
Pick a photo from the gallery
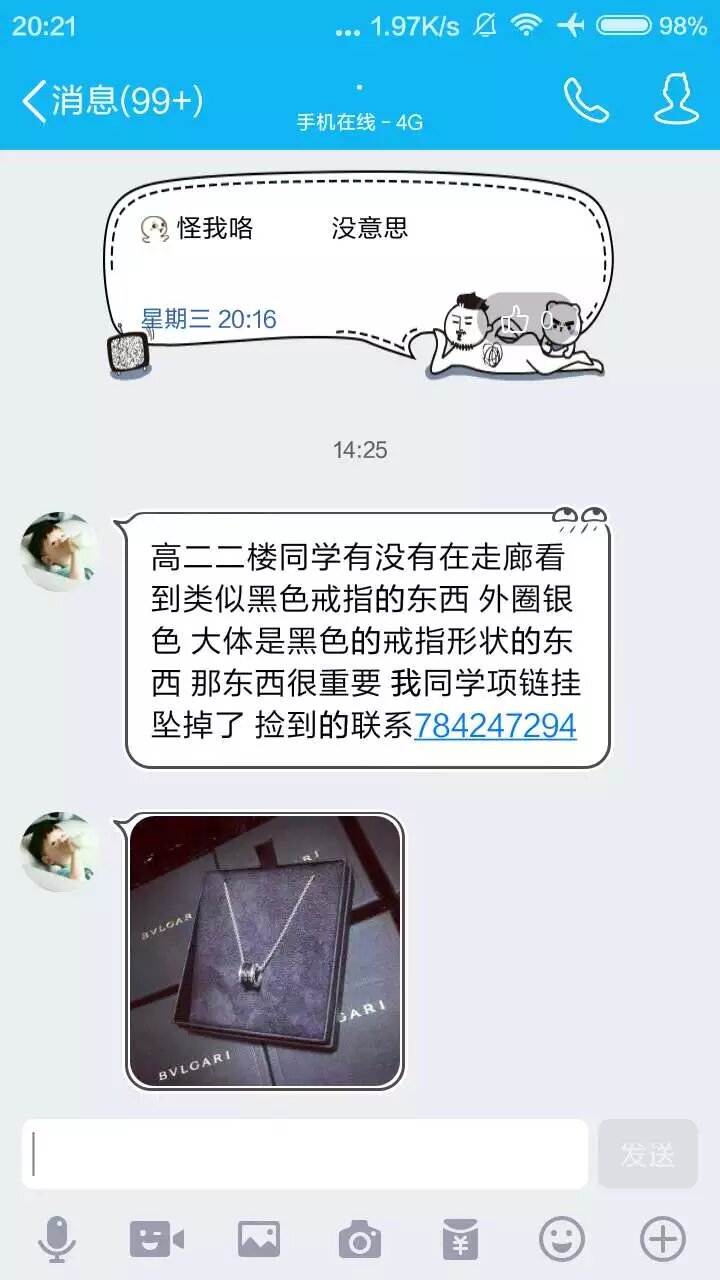(258, 1240)
